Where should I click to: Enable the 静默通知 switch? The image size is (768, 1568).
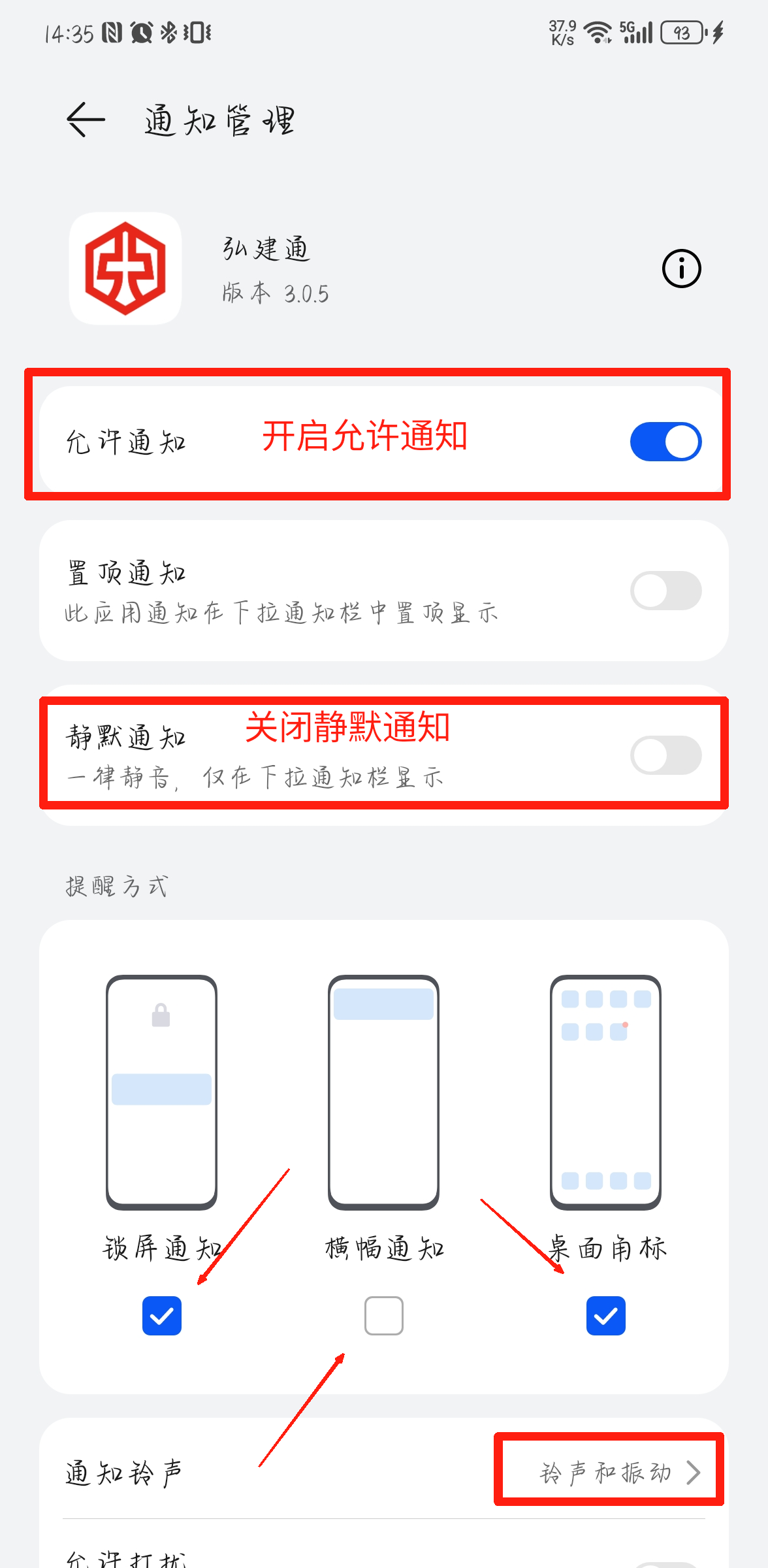pyautogui.click(x=665, y=755)
